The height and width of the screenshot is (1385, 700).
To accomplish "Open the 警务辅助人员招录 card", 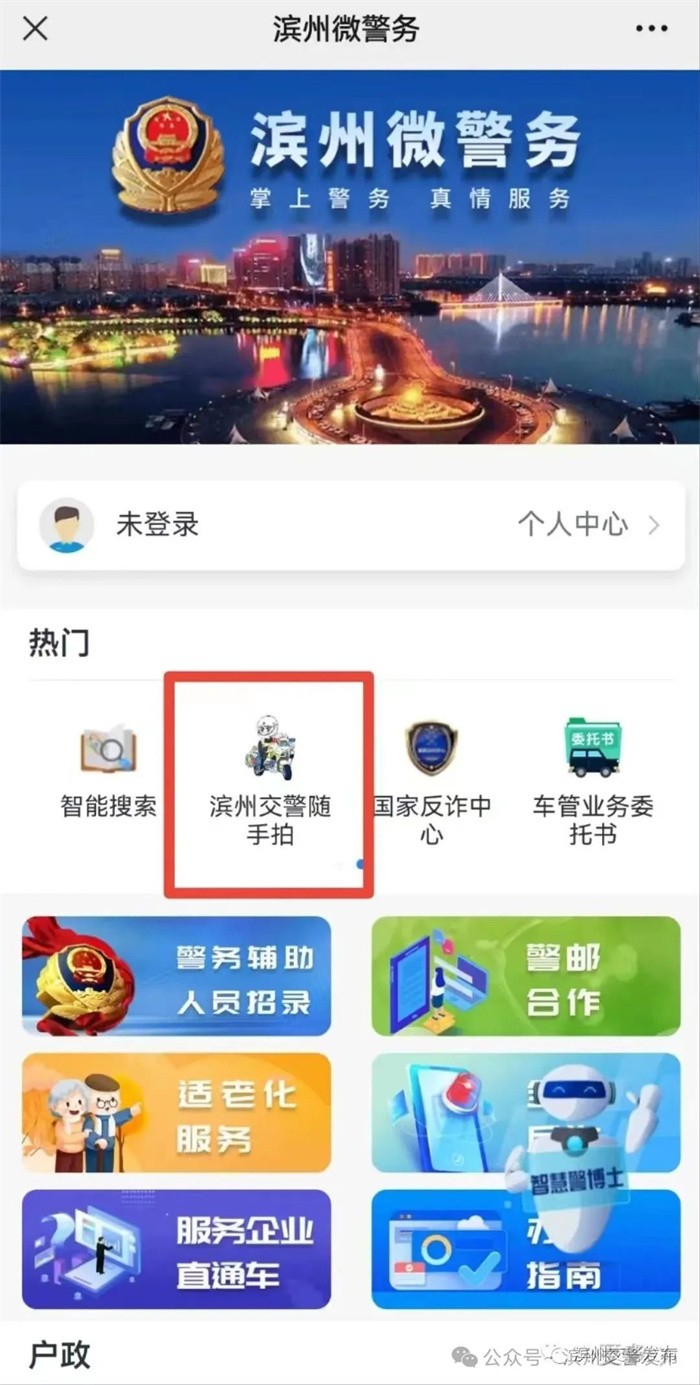I will (x=176, y=976).
